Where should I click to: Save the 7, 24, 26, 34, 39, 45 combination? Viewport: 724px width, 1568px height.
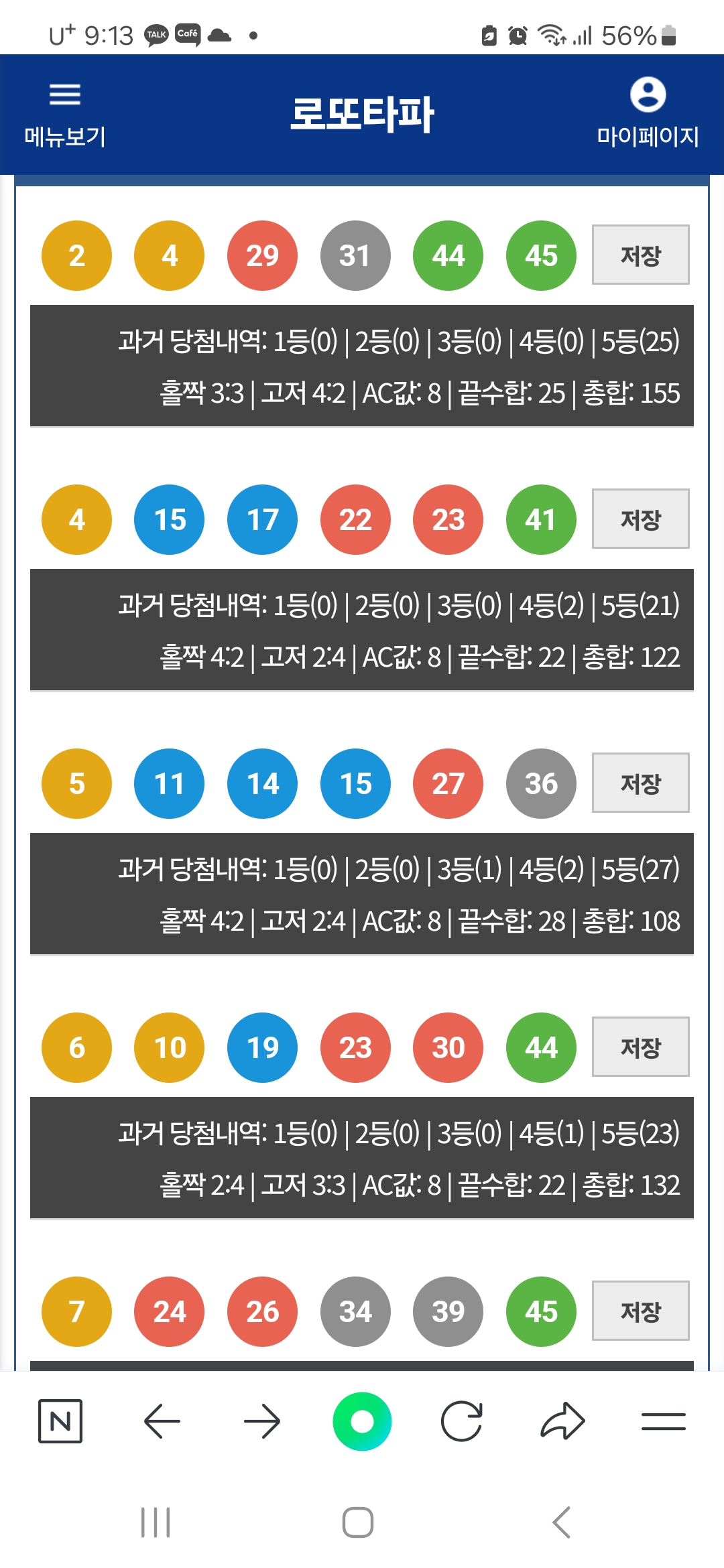click(640, 1311)
